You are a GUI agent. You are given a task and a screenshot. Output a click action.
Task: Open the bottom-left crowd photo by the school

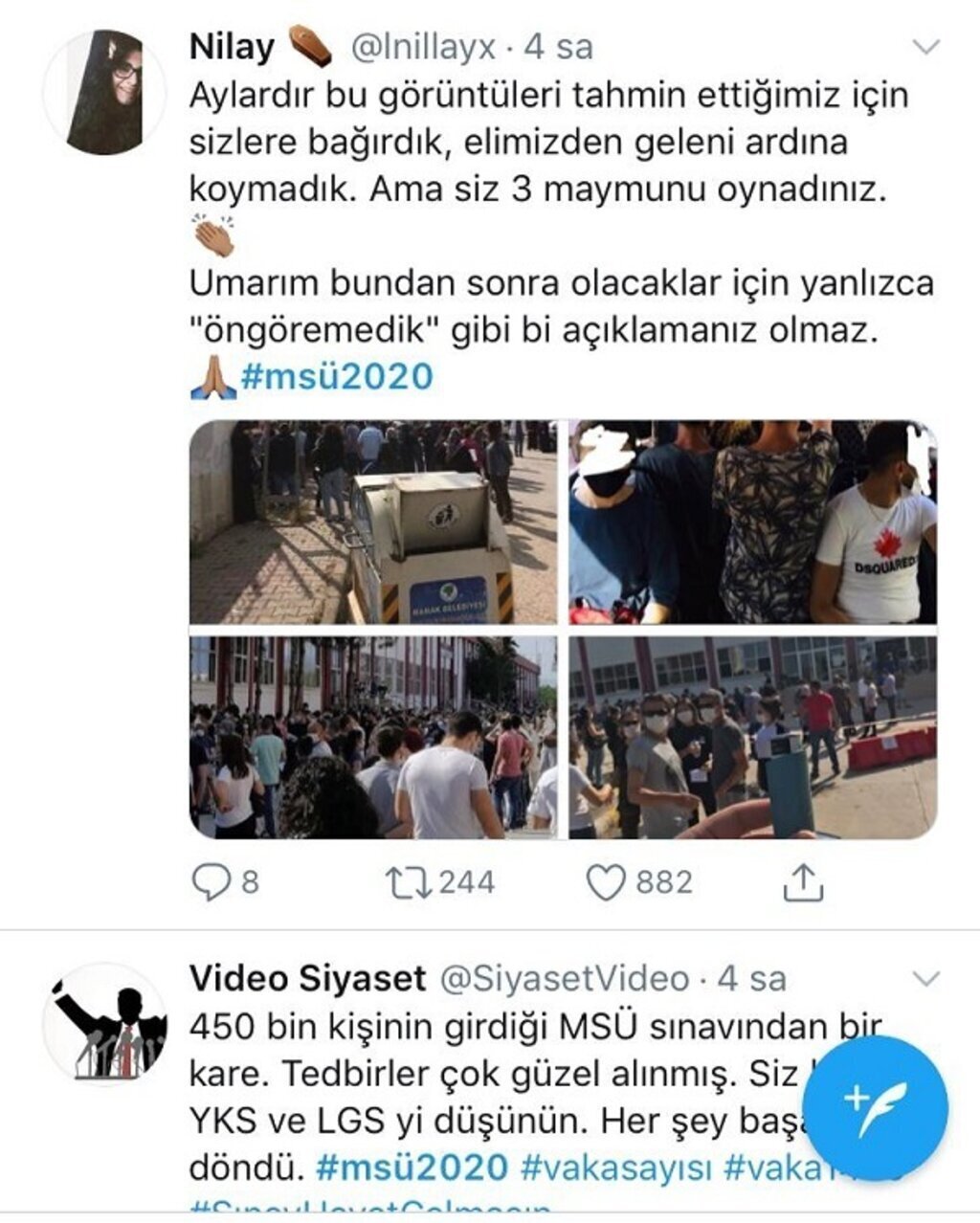tap(373, 738)
